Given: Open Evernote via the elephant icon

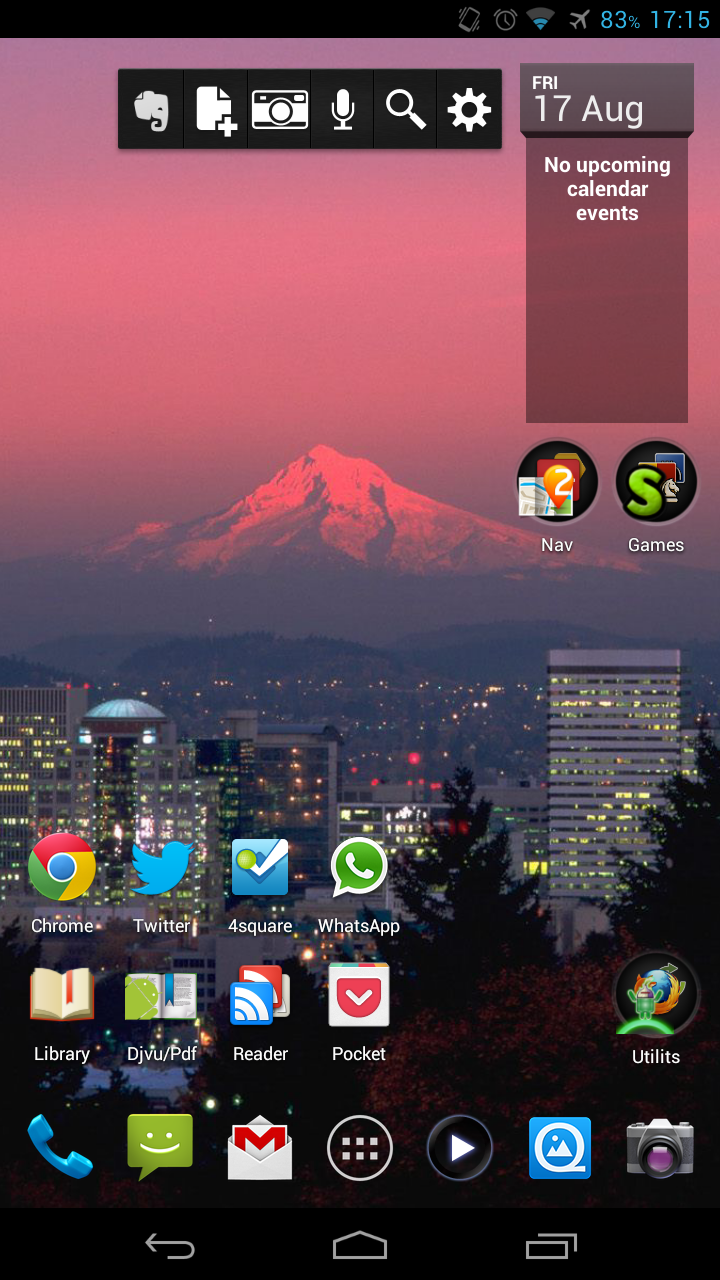Looking at the screenshot, I should pos(152,109).
